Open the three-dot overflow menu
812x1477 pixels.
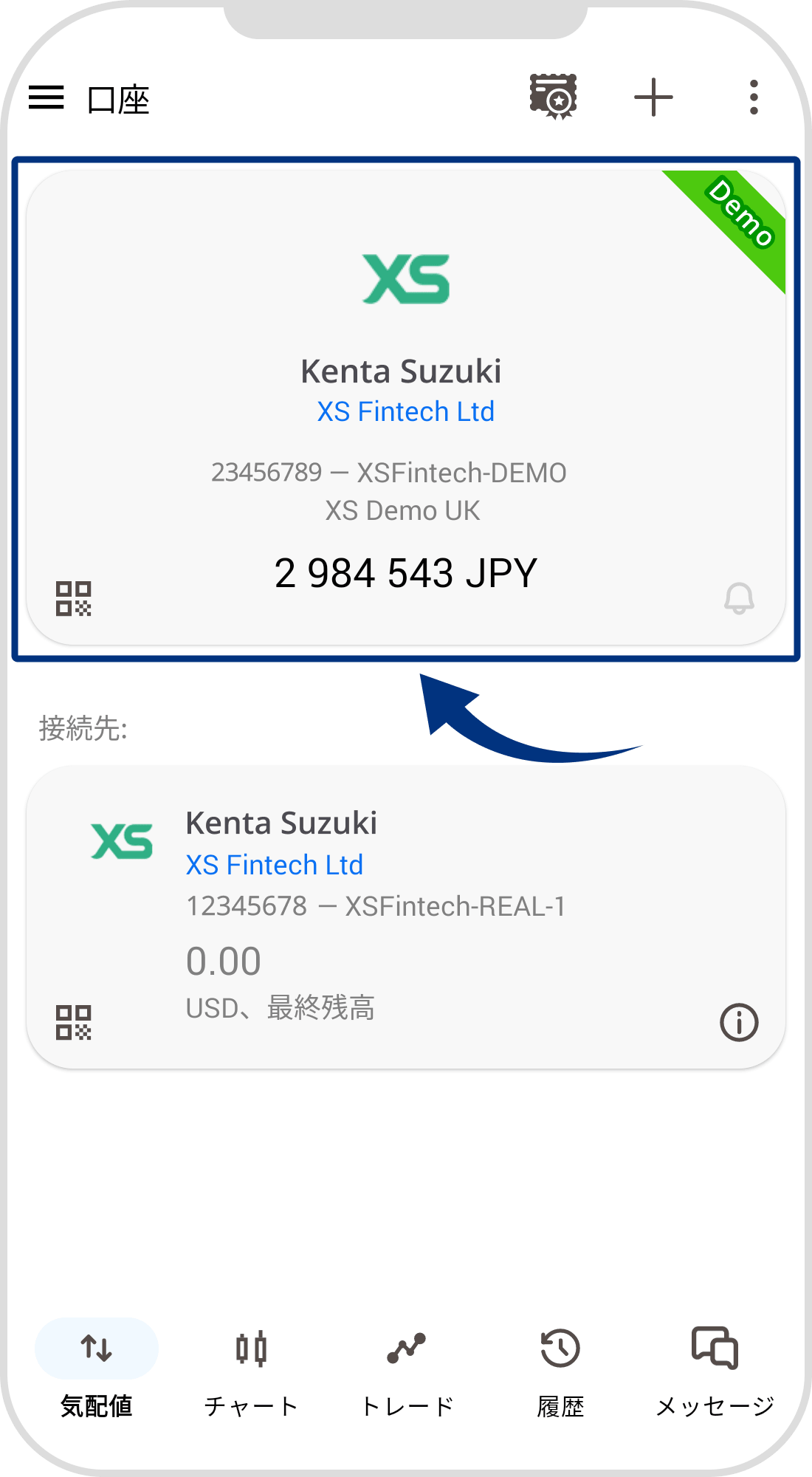[753, 97]
